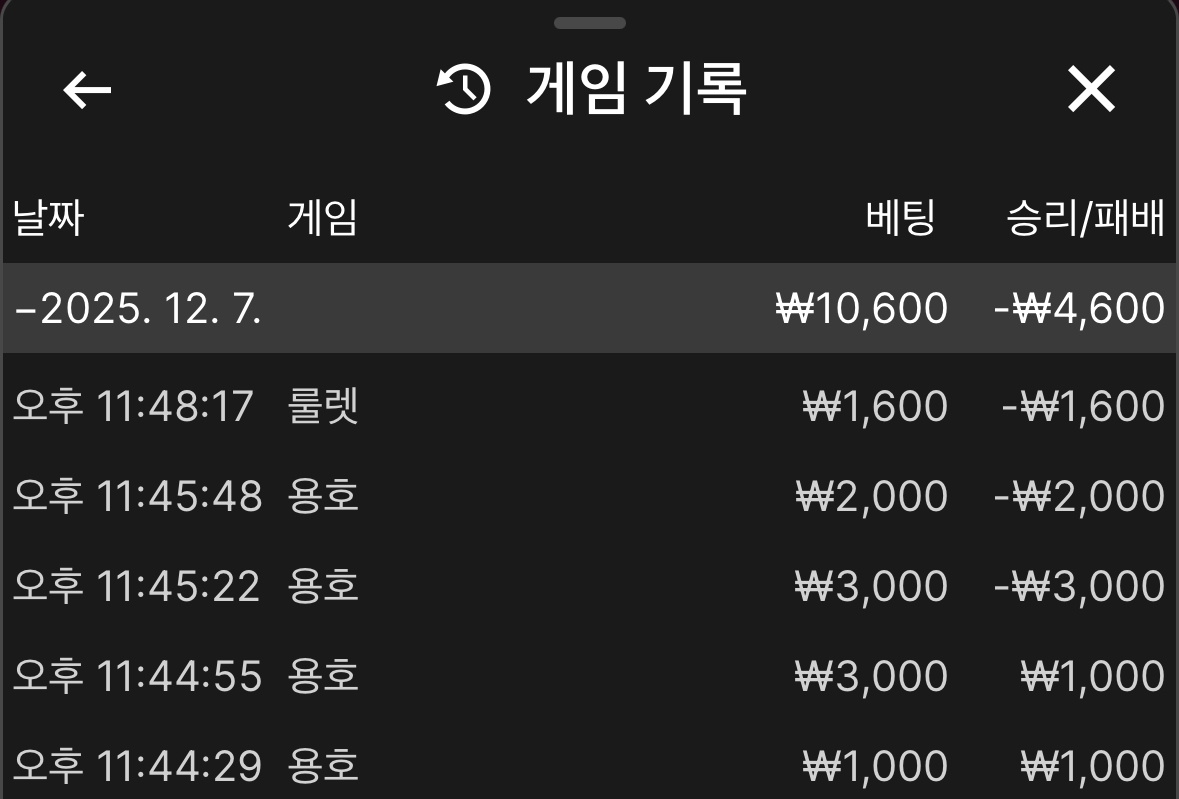Go back with the arrow icon
Screen dimensions: 1179x799
[x=88, y=91]
